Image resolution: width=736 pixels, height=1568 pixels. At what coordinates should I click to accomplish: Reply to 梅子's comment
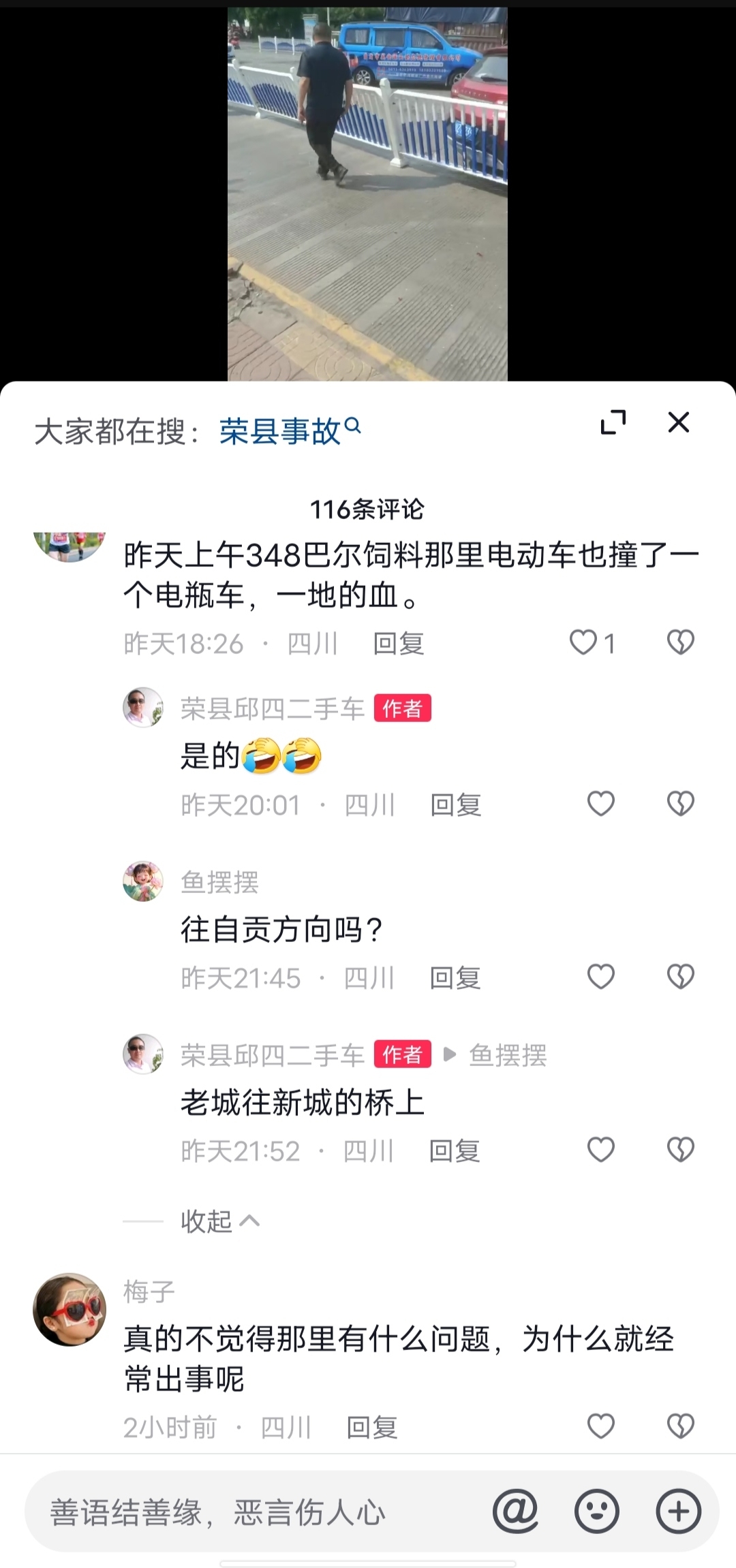[372, 1427]
